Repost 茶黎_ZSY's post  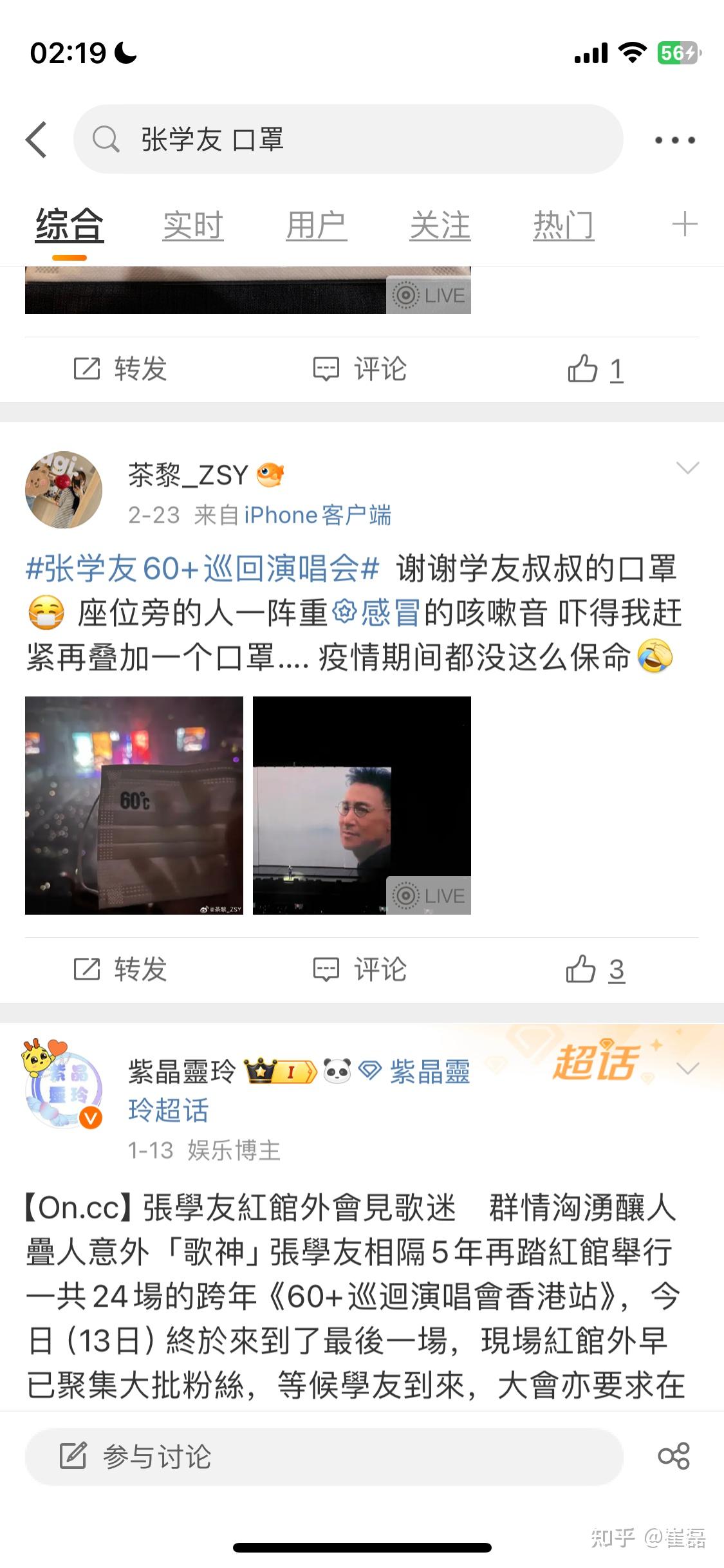click(x=120, y=969)
